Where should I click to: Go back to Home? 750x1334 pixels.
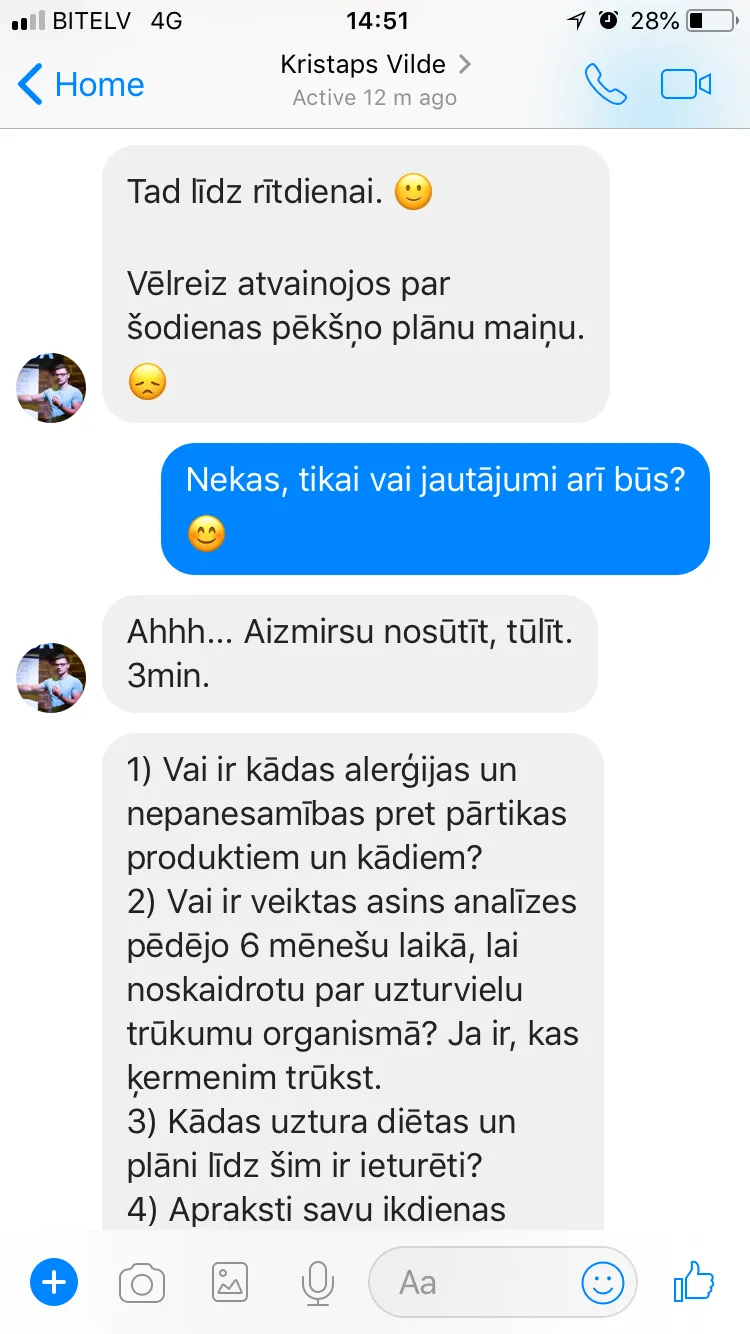[x=81, y=85]
